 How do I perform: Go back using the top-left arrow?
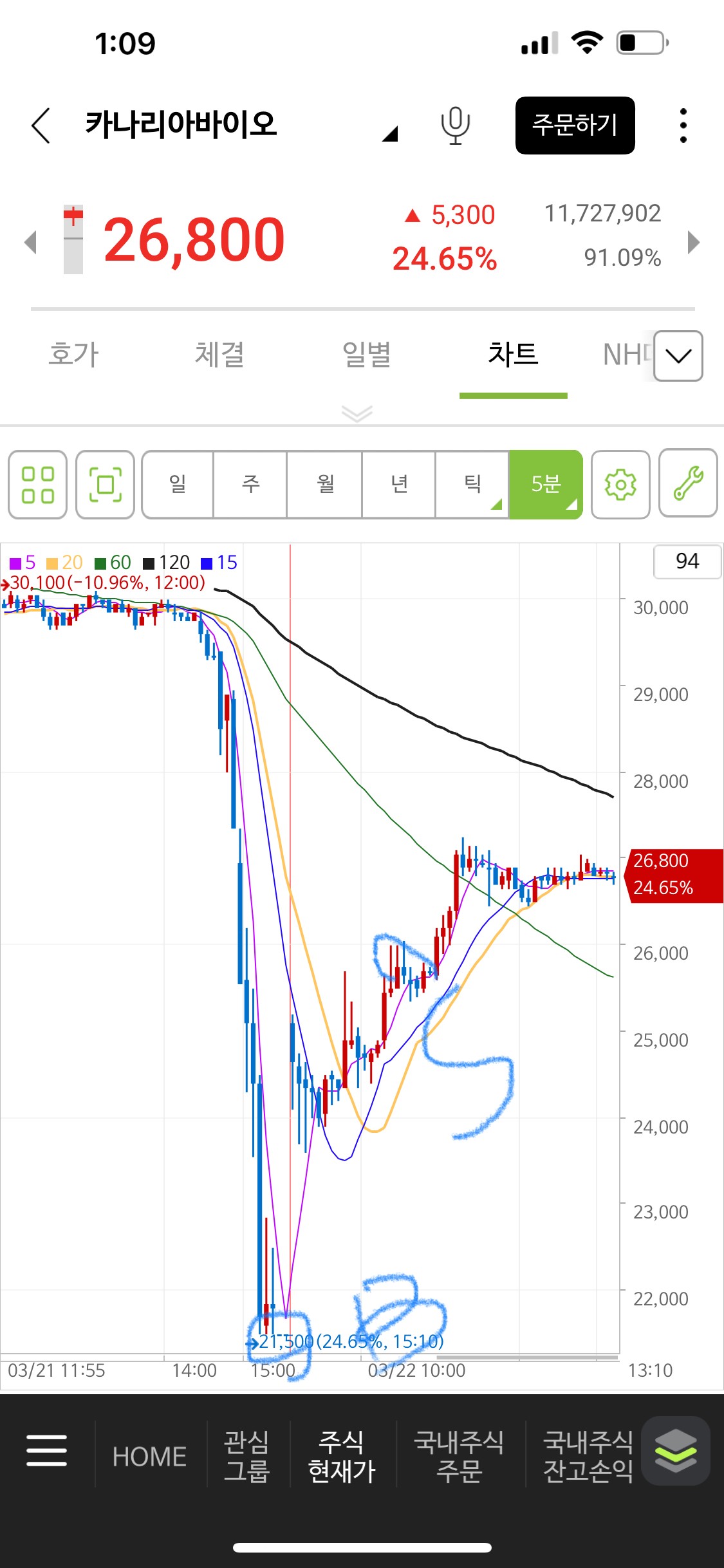(41, 125)
